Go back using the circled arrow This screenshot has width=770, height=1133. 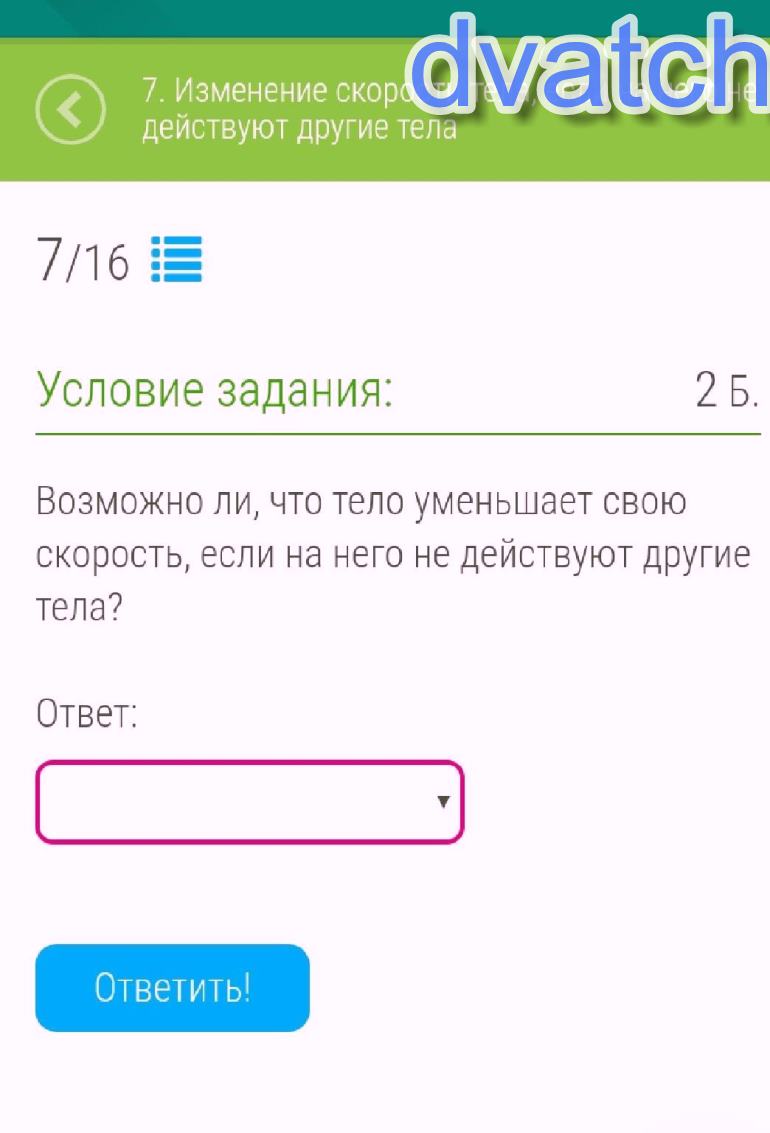click(x=70, y=110)
